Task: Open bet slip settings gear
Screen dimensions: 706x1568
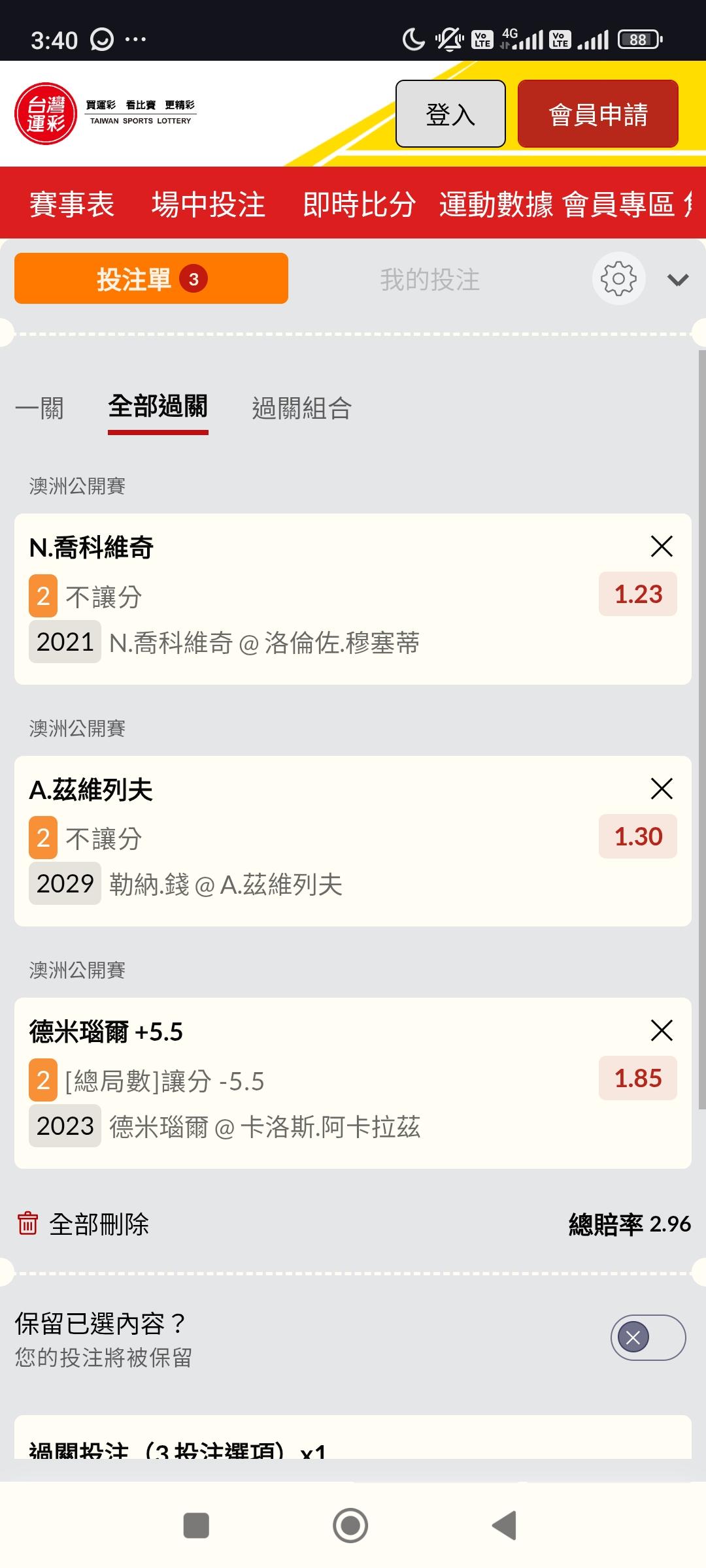Action: (x=618, y=279)
